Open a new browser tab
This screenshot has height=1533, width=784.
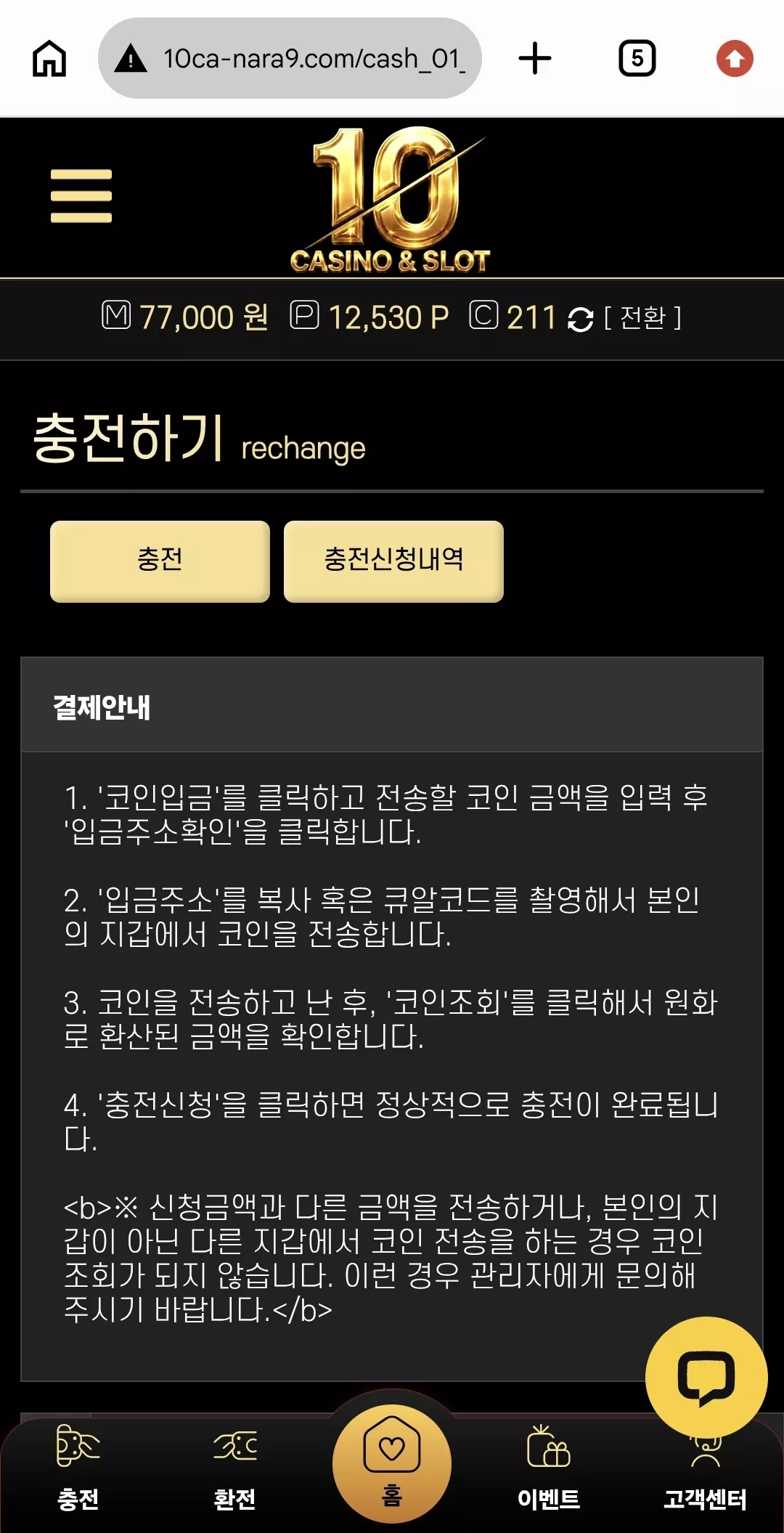[x=535, y=58]
